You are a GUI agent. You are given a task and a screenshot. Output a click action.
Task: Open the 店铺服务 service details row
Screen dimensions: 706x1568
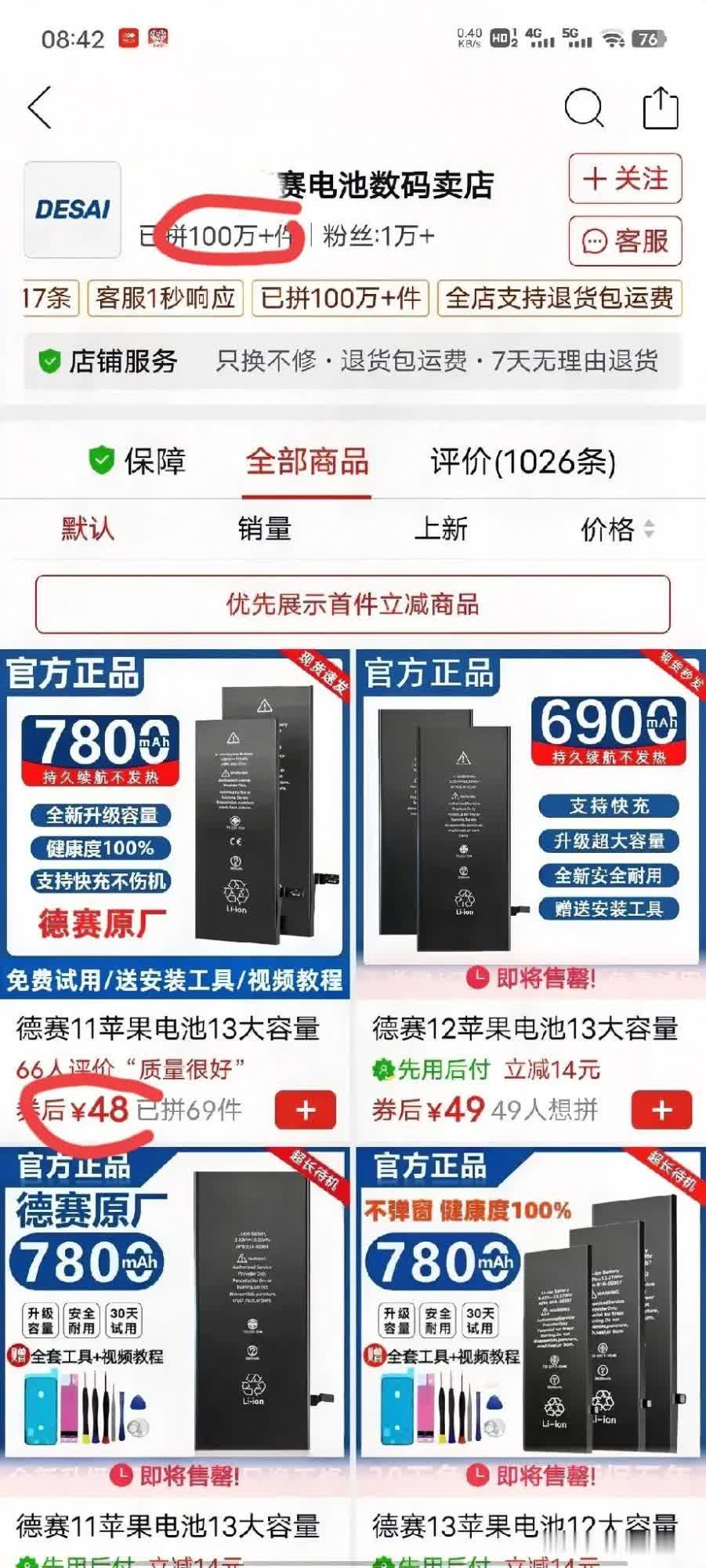click(x=353, y=361)
